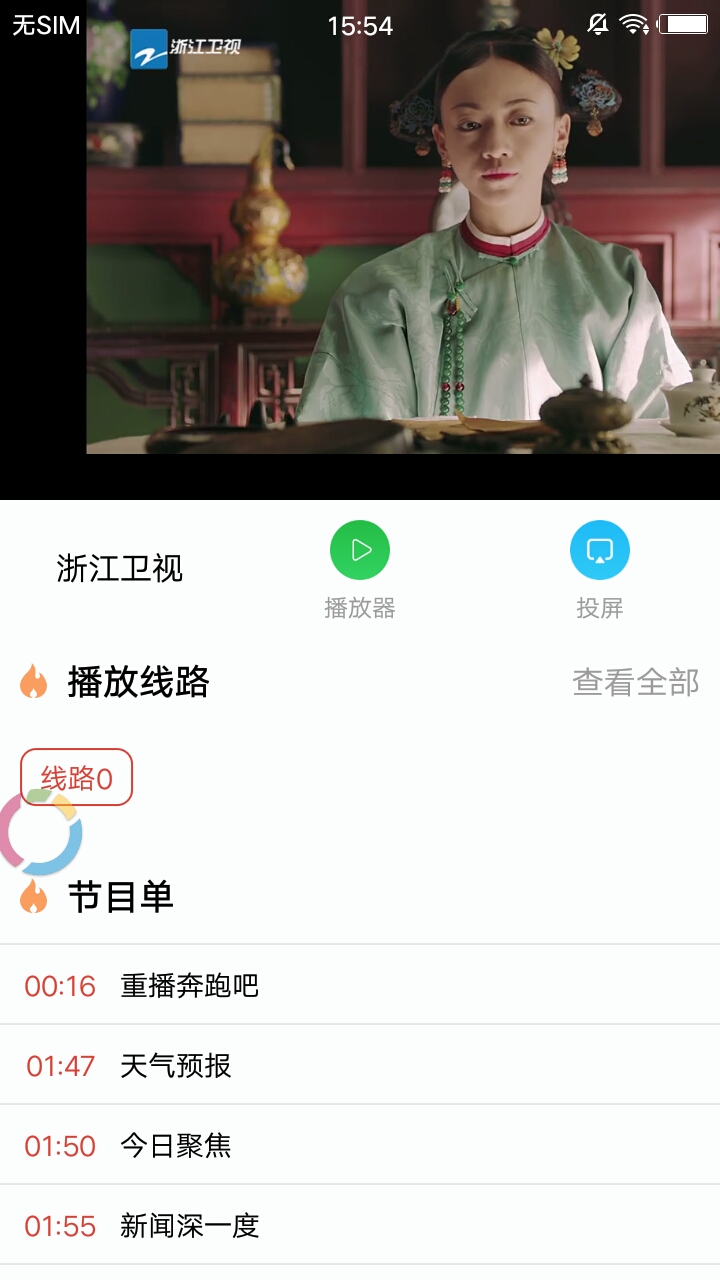
Task: View all playback lines via 查看全部
Action: pyautogui.click(x=636, y=682)
